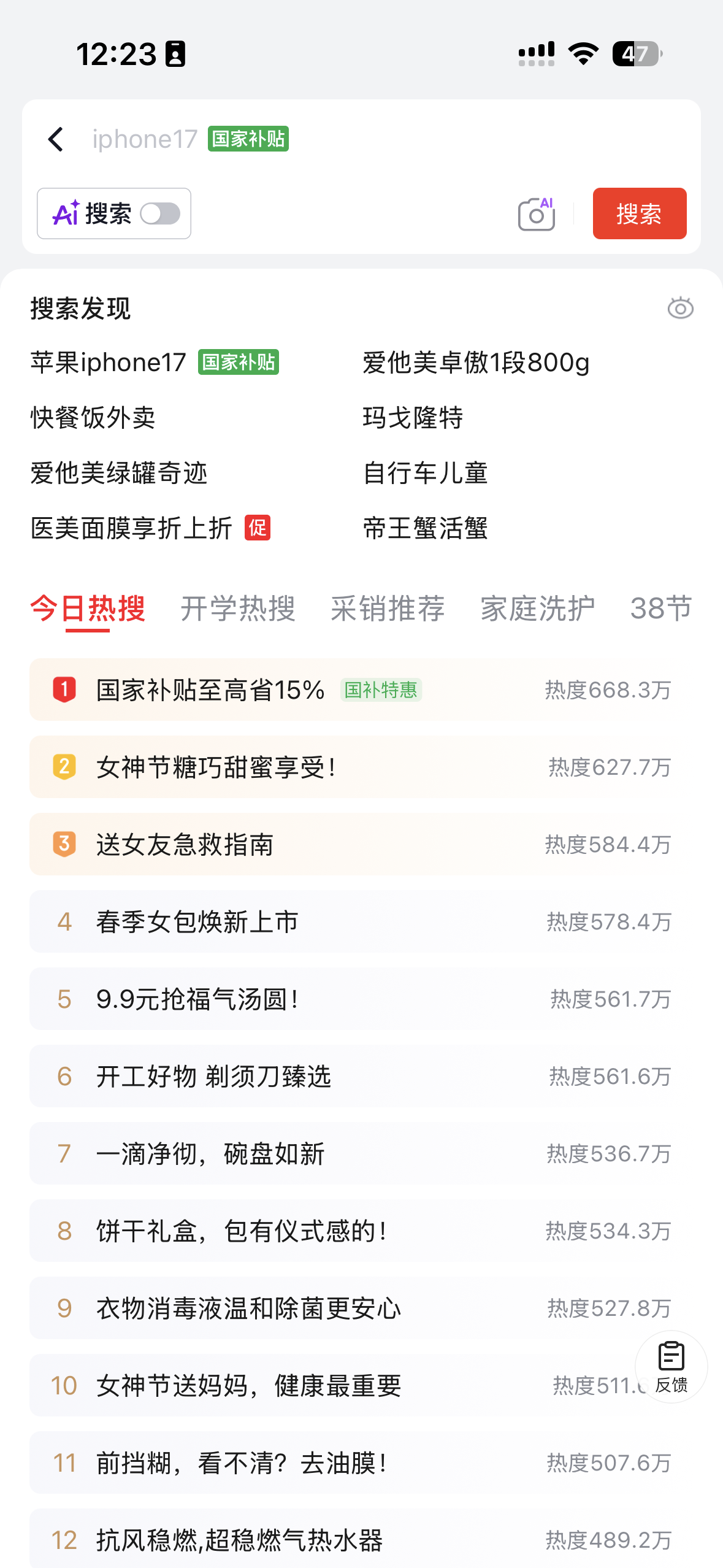
Task: Tap the back arrow to exit search
Action: click(x=56, y=139)
